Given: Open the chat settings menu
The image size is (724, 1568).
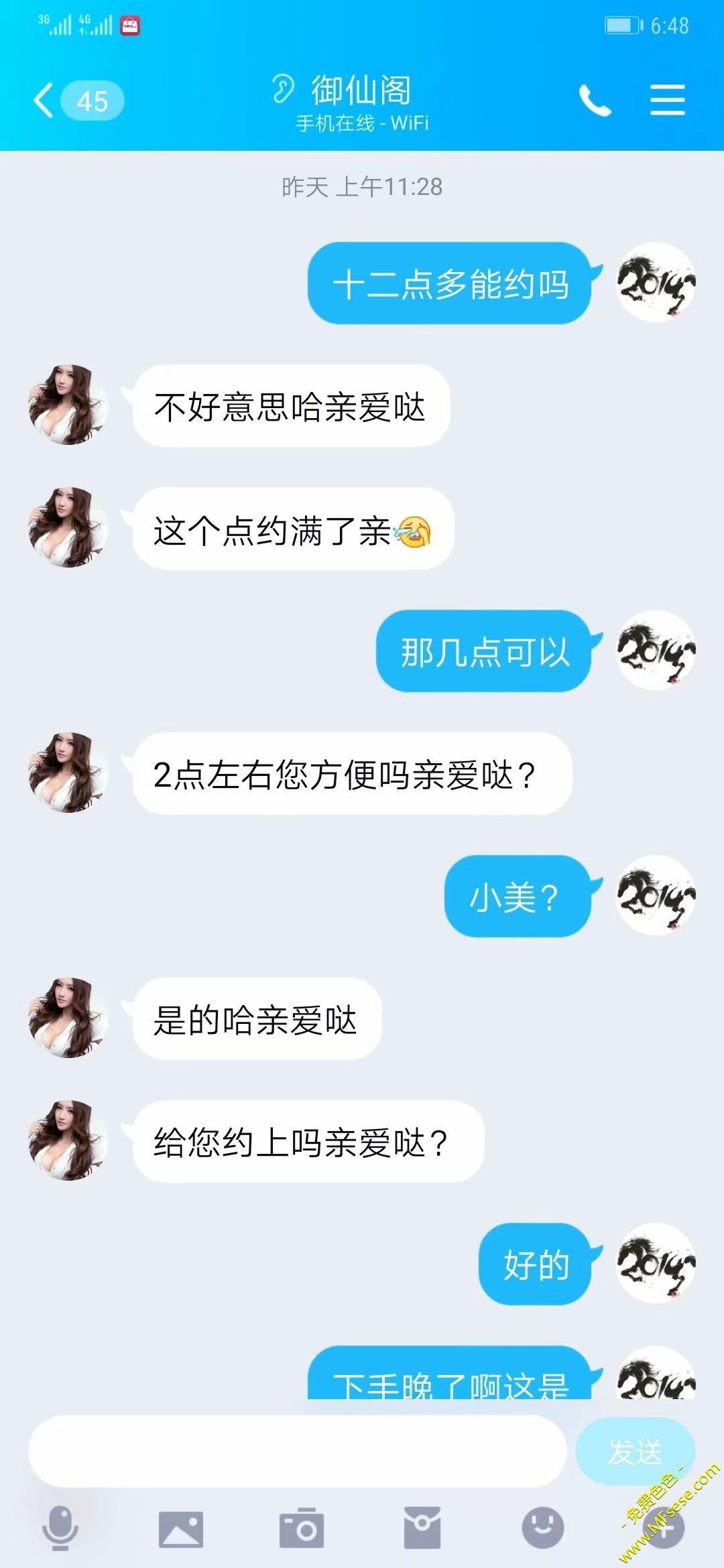Looking at the screenshot, I should pyautogui.click(x=667, y=101).
